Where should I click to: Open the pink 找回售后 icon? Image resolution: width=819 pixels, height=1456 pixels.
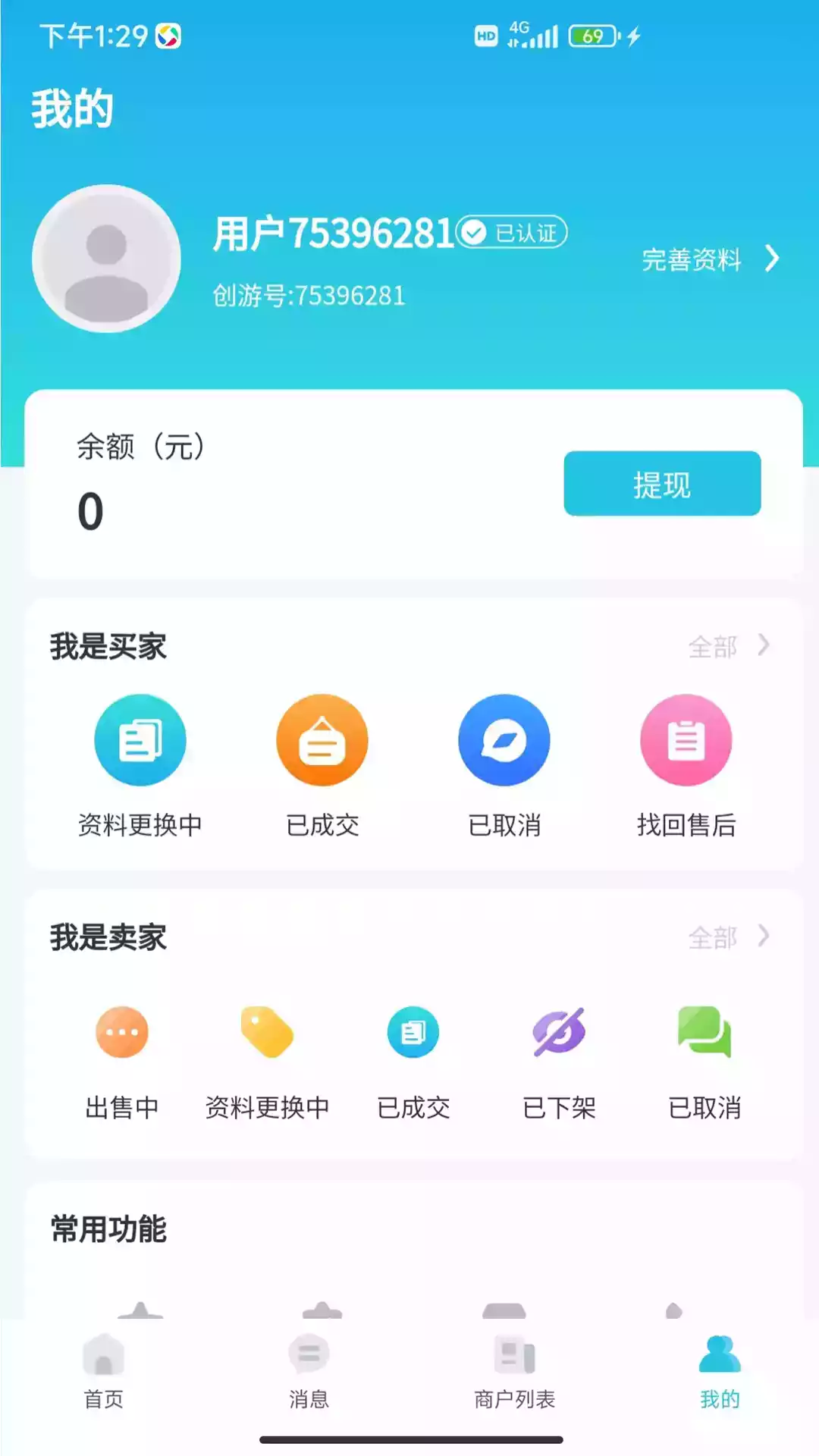coord(686,740)
